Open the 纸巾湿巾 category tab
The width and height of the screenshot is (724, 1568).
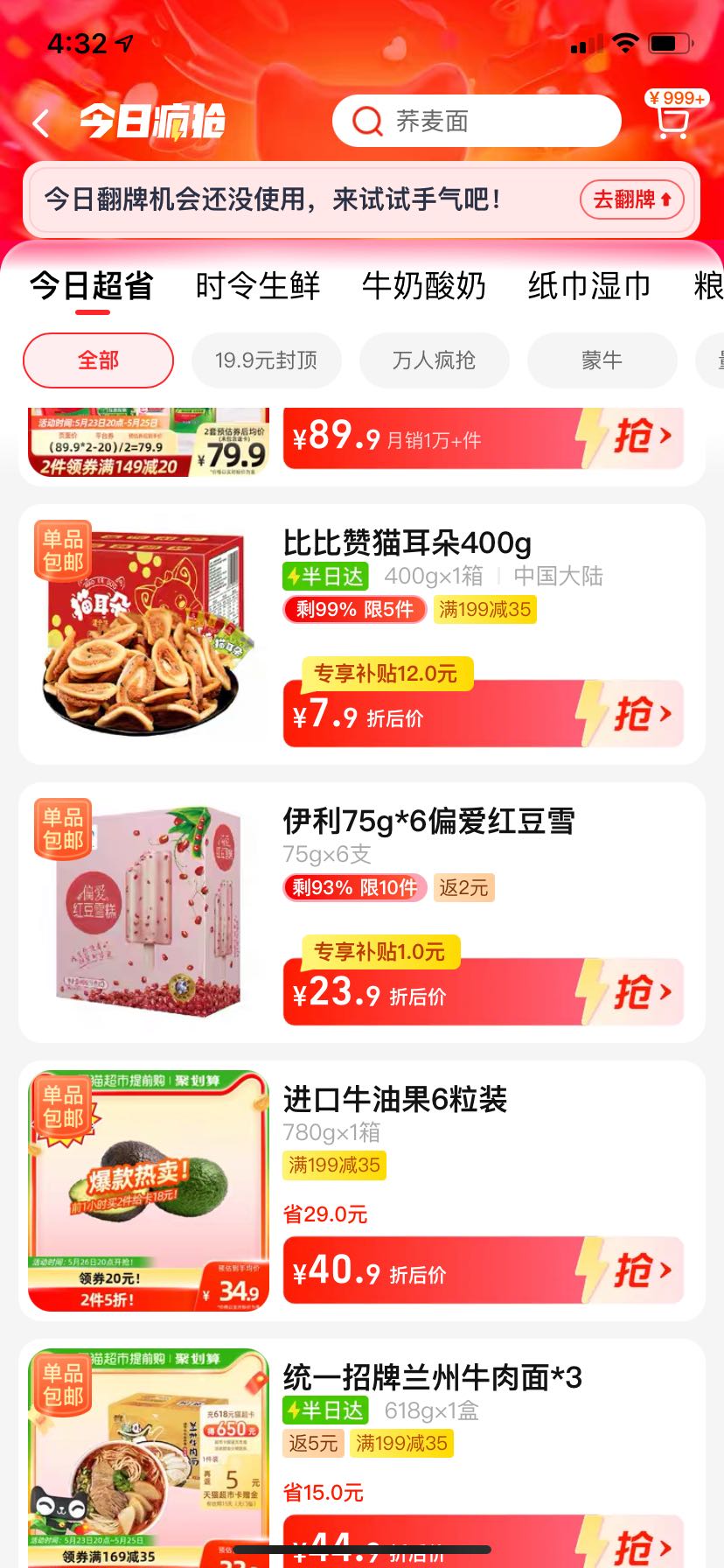point(588,286)
